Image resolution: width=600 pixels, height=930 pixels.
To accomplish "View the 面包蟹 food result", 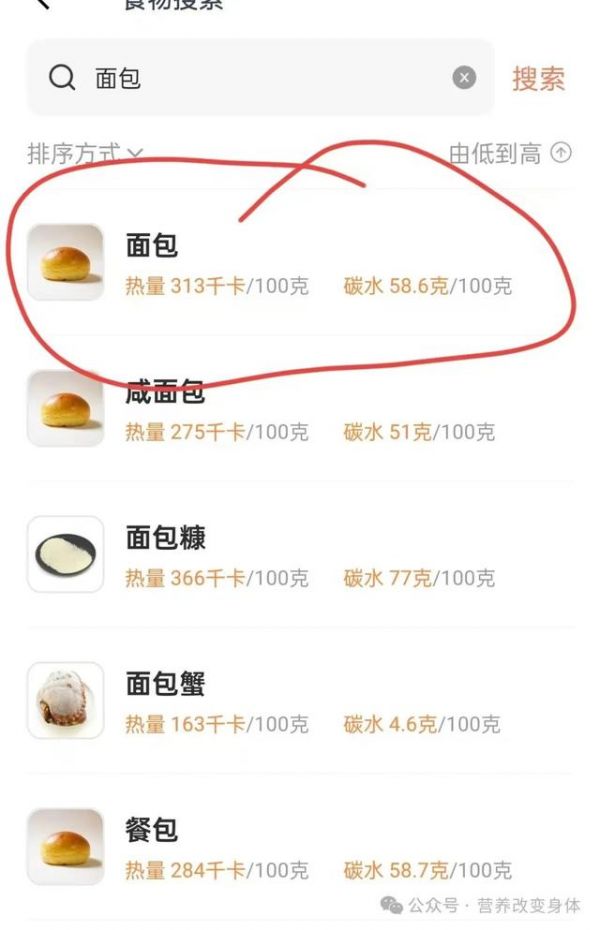I will point(300,701).
